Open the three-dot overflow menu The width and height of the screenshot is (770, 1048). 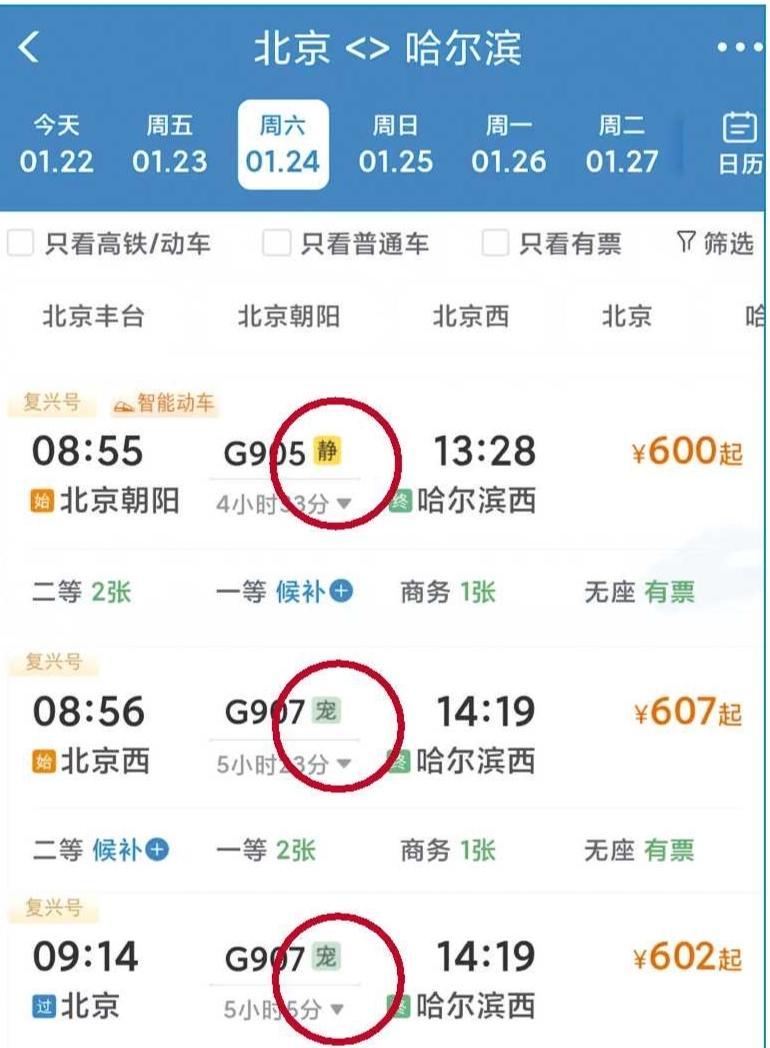[x=738, y=48]
